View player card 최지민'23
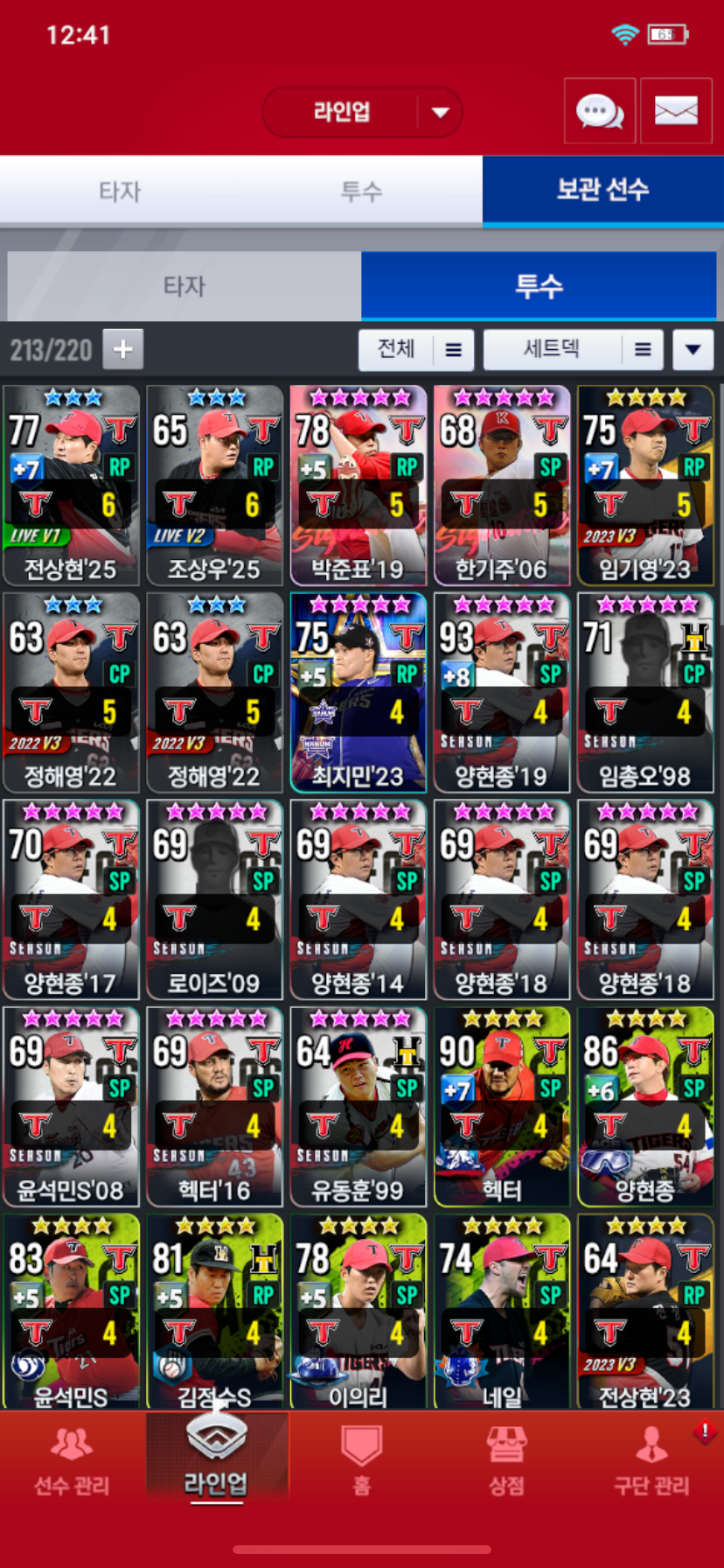The image size is (724, 1568). (x=358, y=693)
